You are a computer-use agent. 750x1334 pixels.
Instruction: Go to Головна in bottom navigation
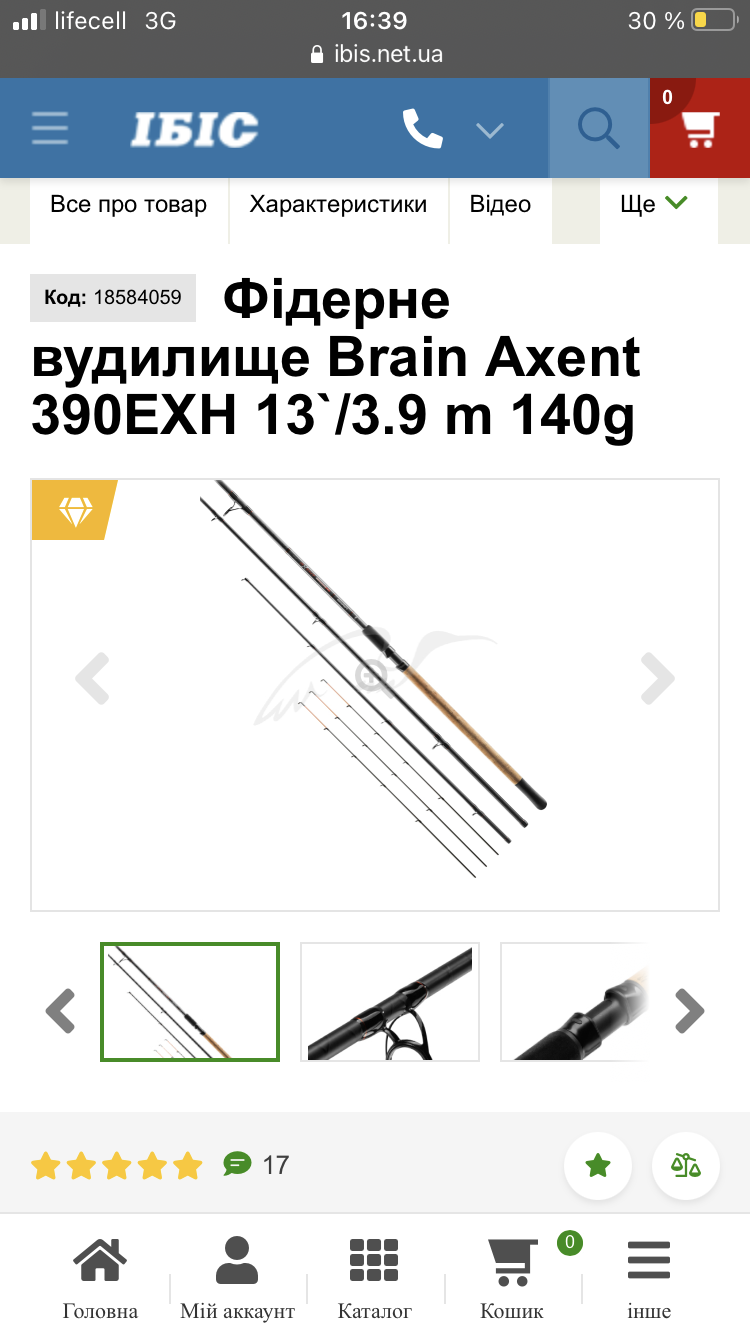click(x=100, y=1278)
